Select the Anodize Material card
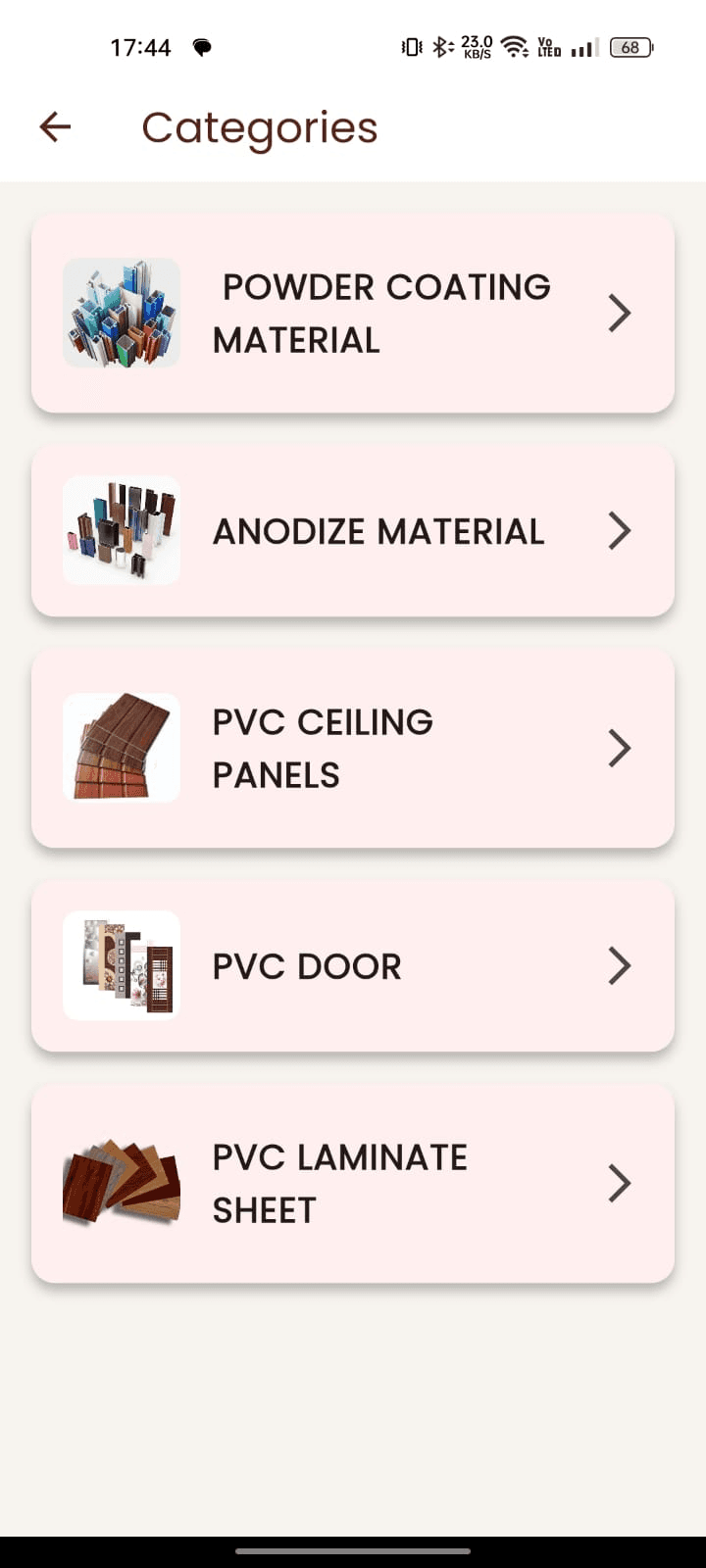 click(x=353, y=530)
